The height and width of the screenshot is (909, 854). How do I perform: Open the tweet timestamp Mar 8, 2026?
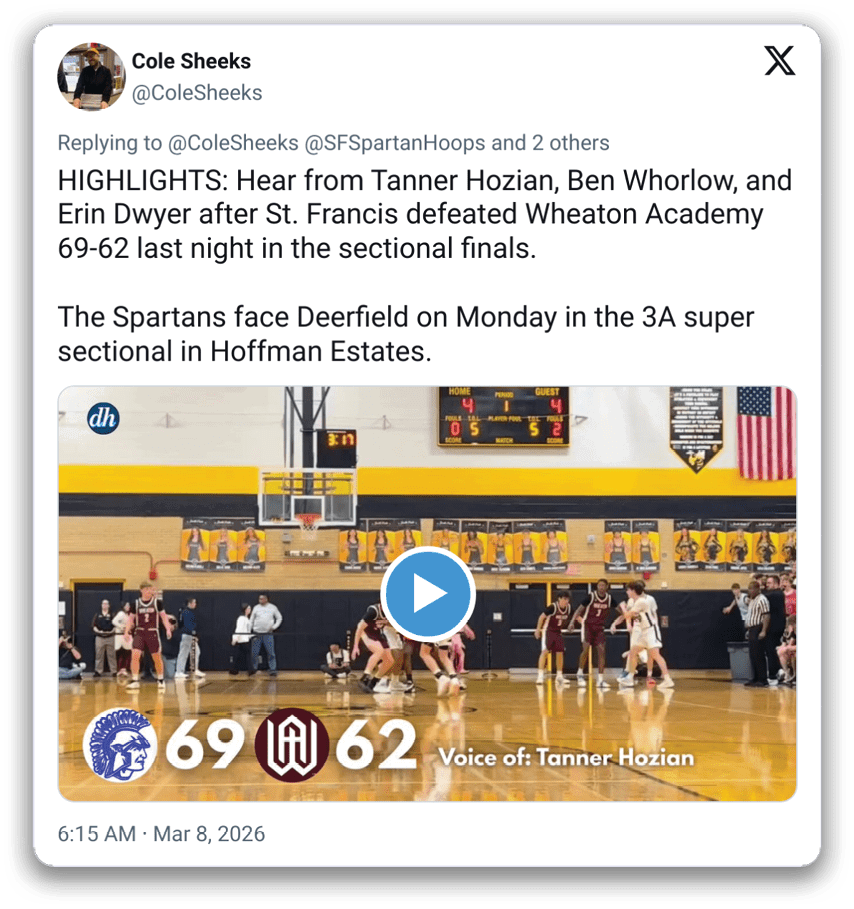pyautogui.click(x=161, y=834)
